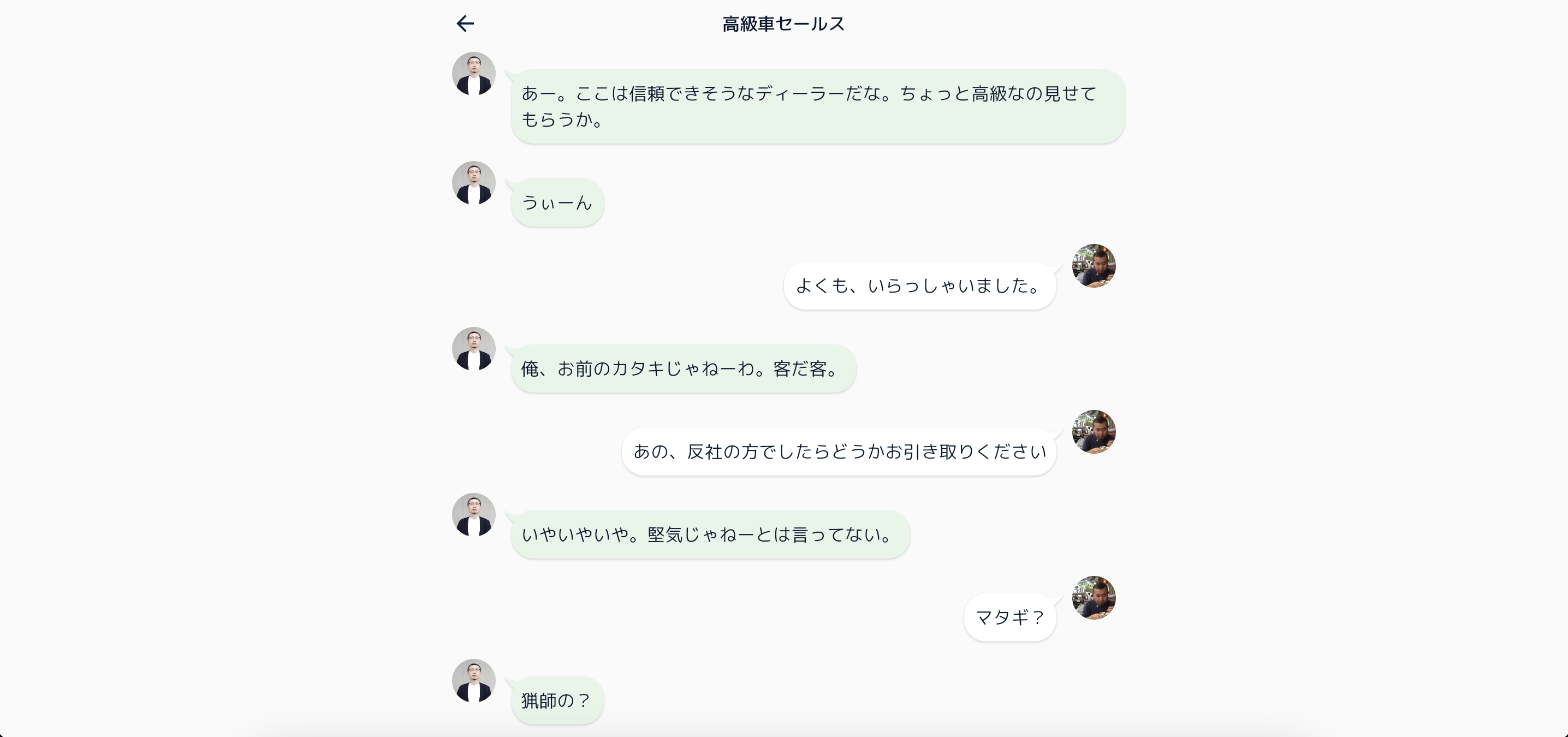Go back from the 高級車セールス chat
Screen dimensions: 1568x737
click(x=465, y=23)
